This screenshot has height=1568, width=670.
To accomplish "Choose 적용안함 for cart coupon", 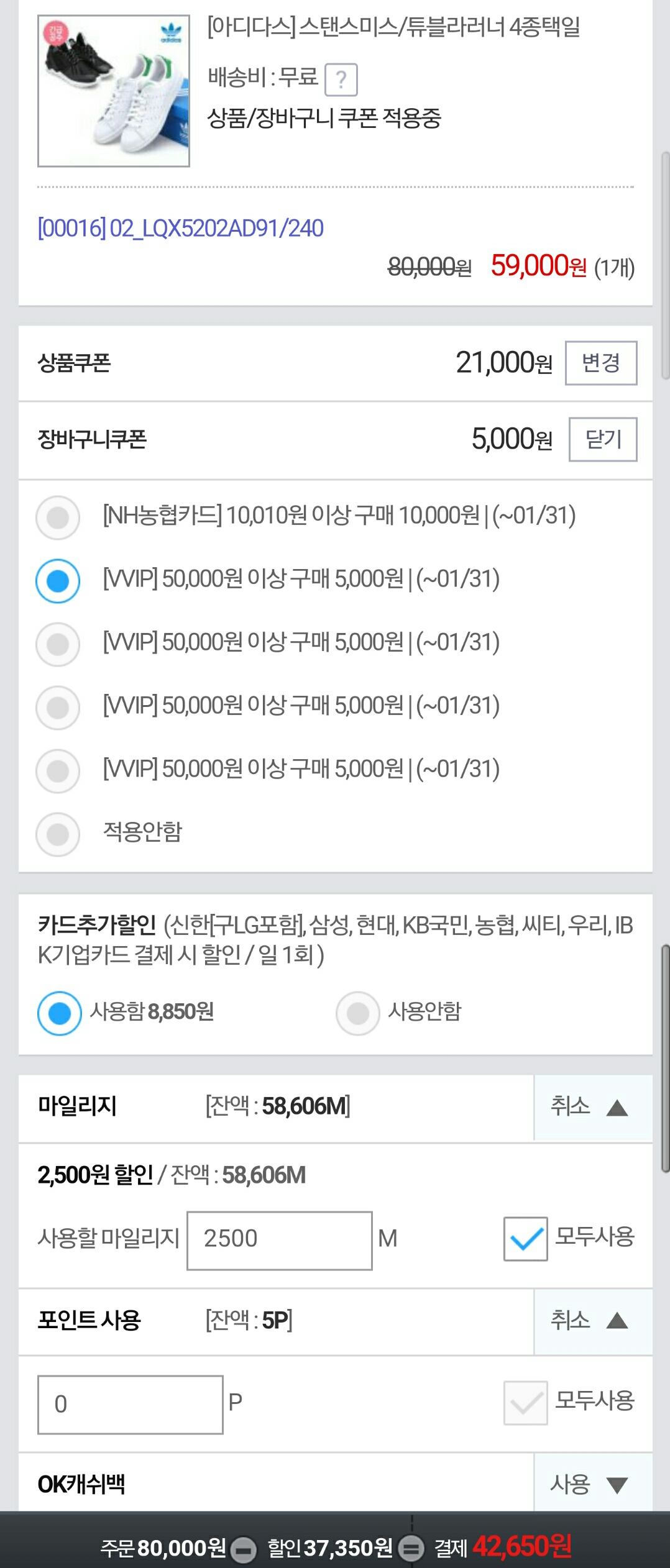I will 58,834.
